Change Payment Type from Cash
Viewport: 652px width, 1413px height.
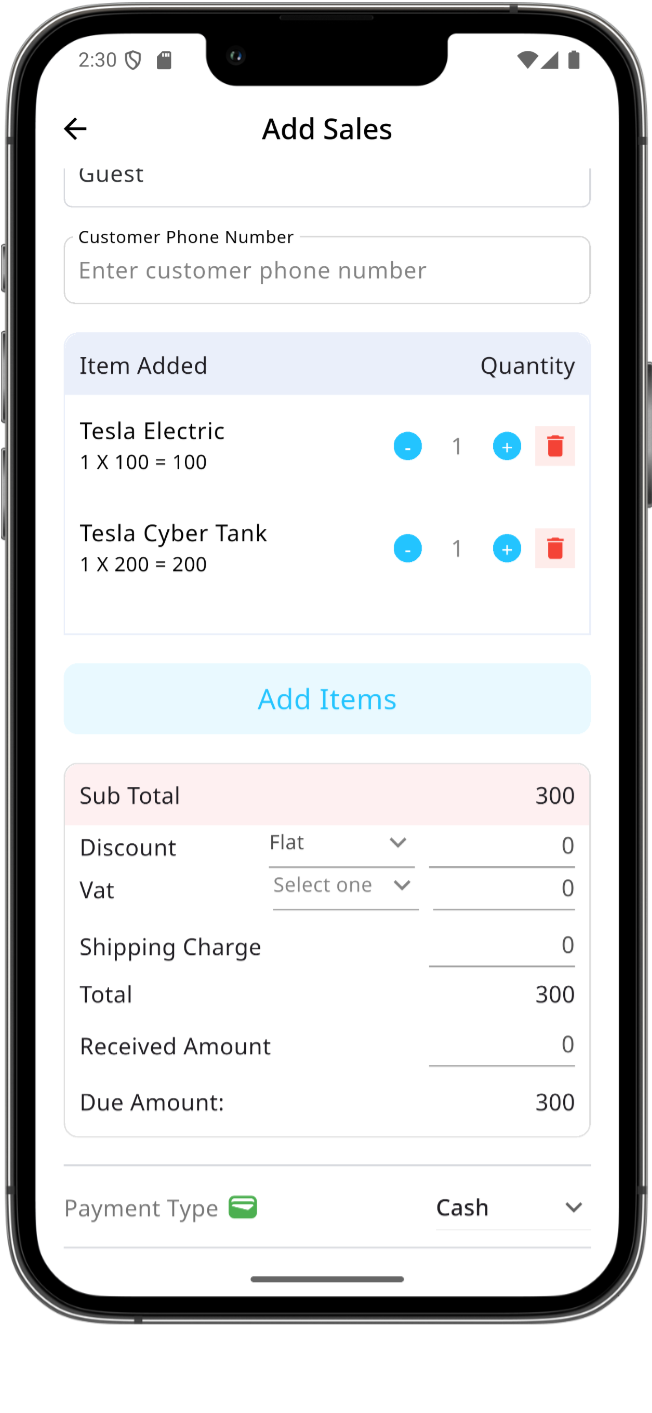point(511,1208)
